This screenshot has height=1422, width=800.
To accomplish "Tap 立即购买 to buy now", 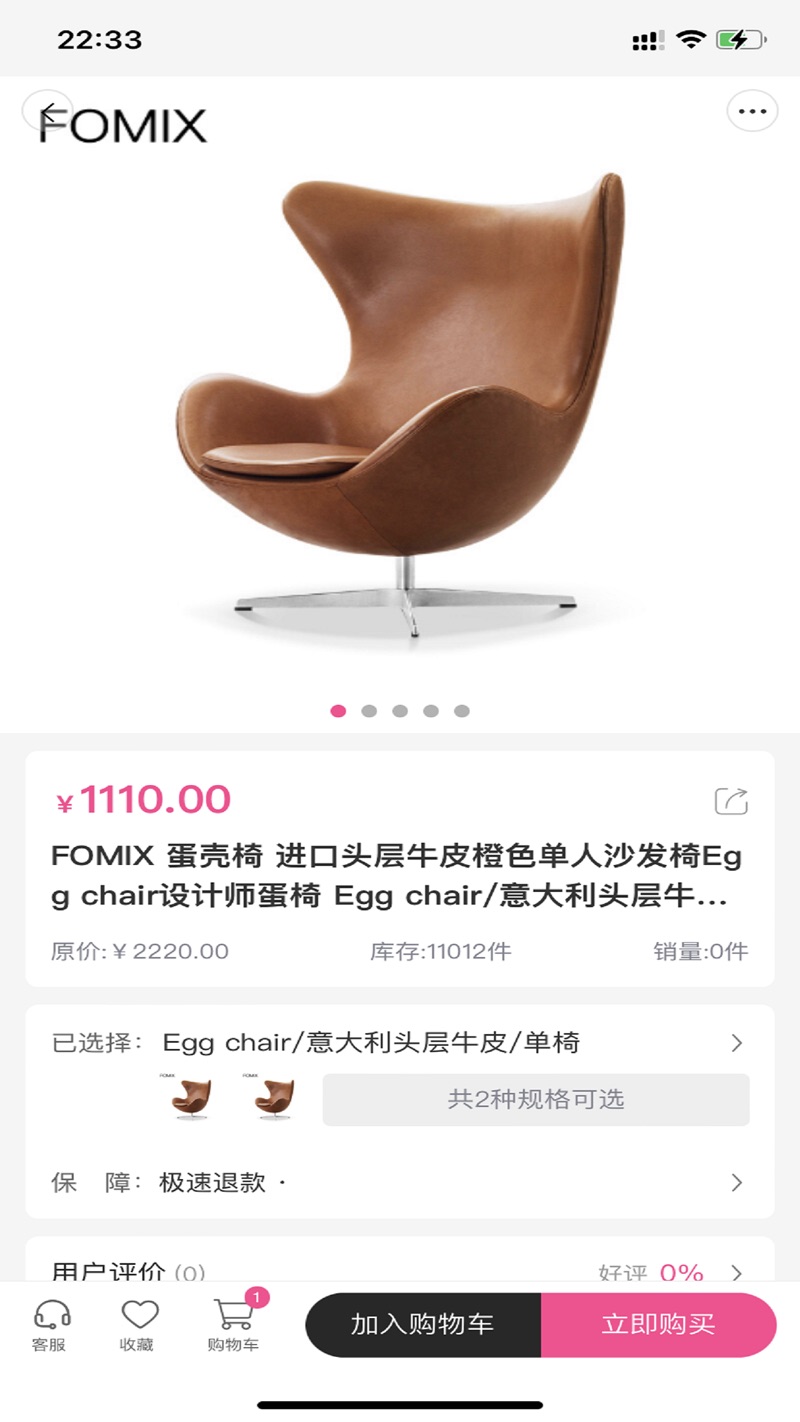I will click(x=659, y=1325).
